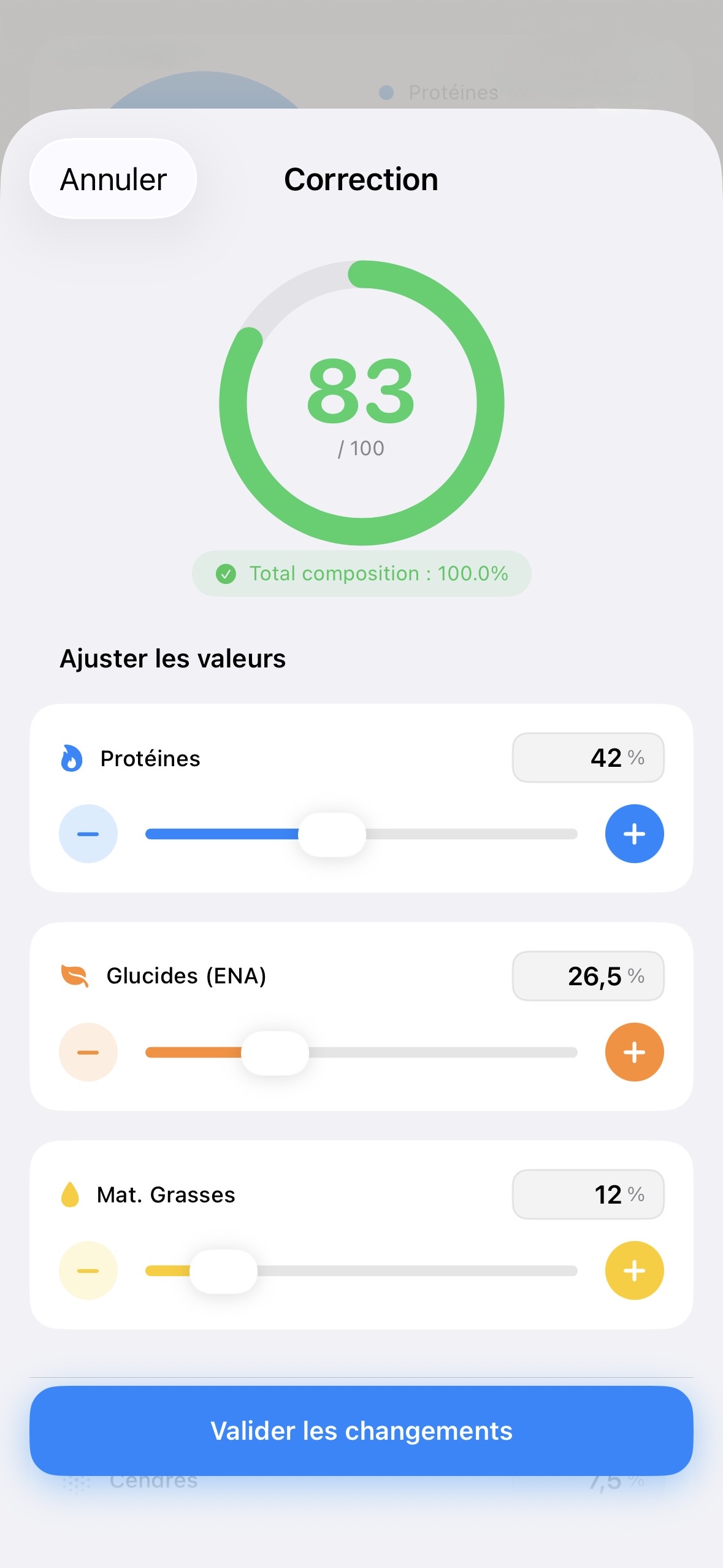723x1568 pixels.
Task: Increase Protéines using the blue plus button
Action: pos(634,834)
